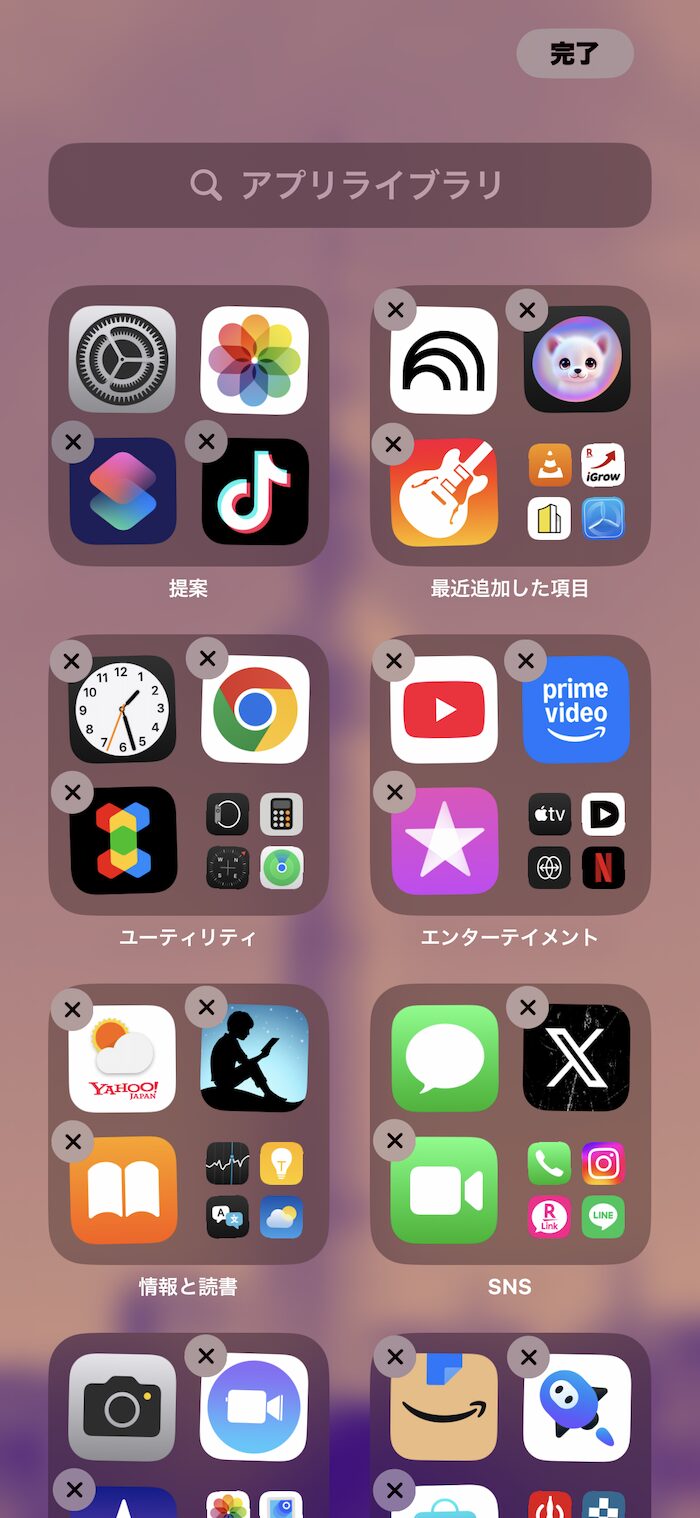Open the Books app
The height and width of the screenshot is (1518, 700).
[122, 1190]
